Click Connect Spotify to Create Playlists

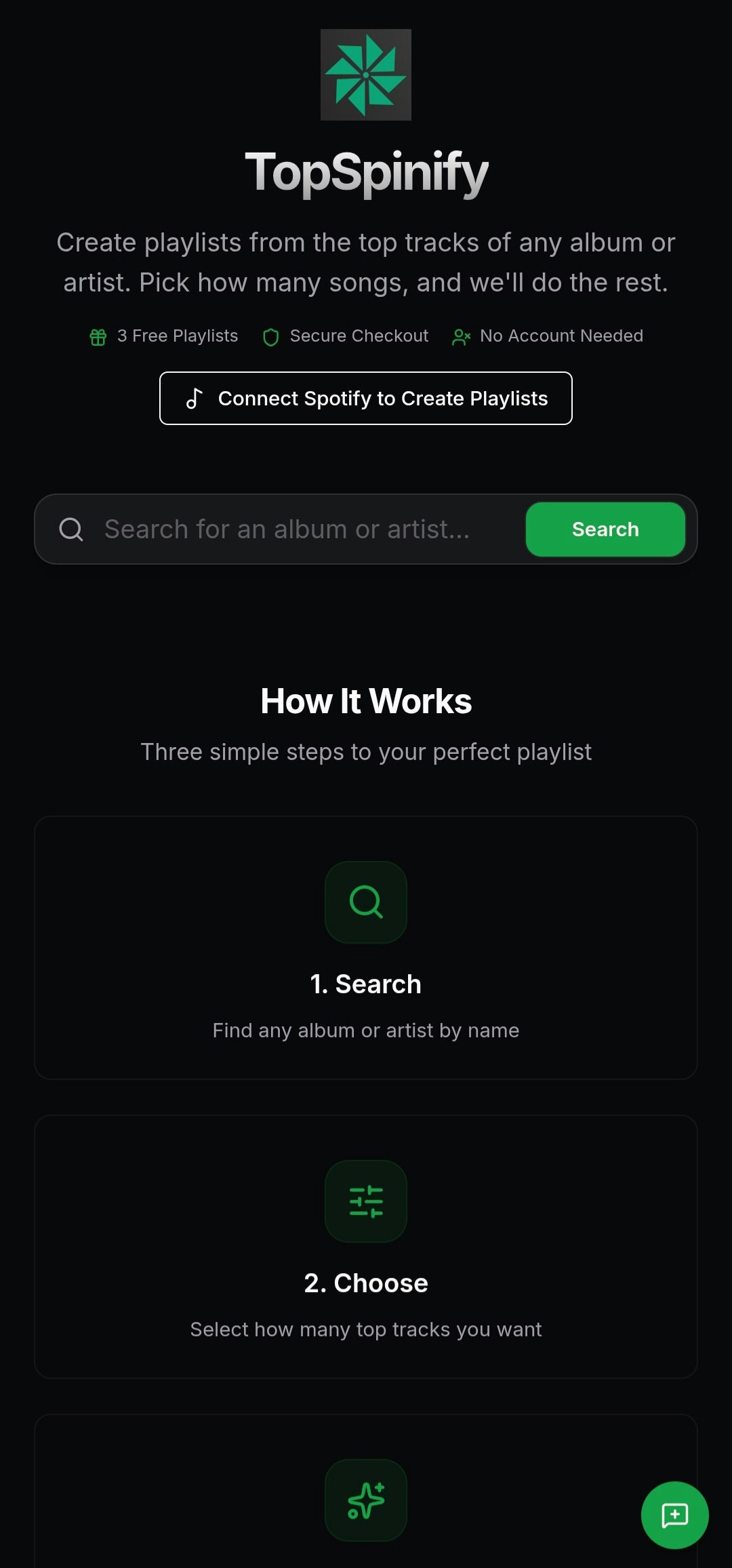tap(366, 399)
